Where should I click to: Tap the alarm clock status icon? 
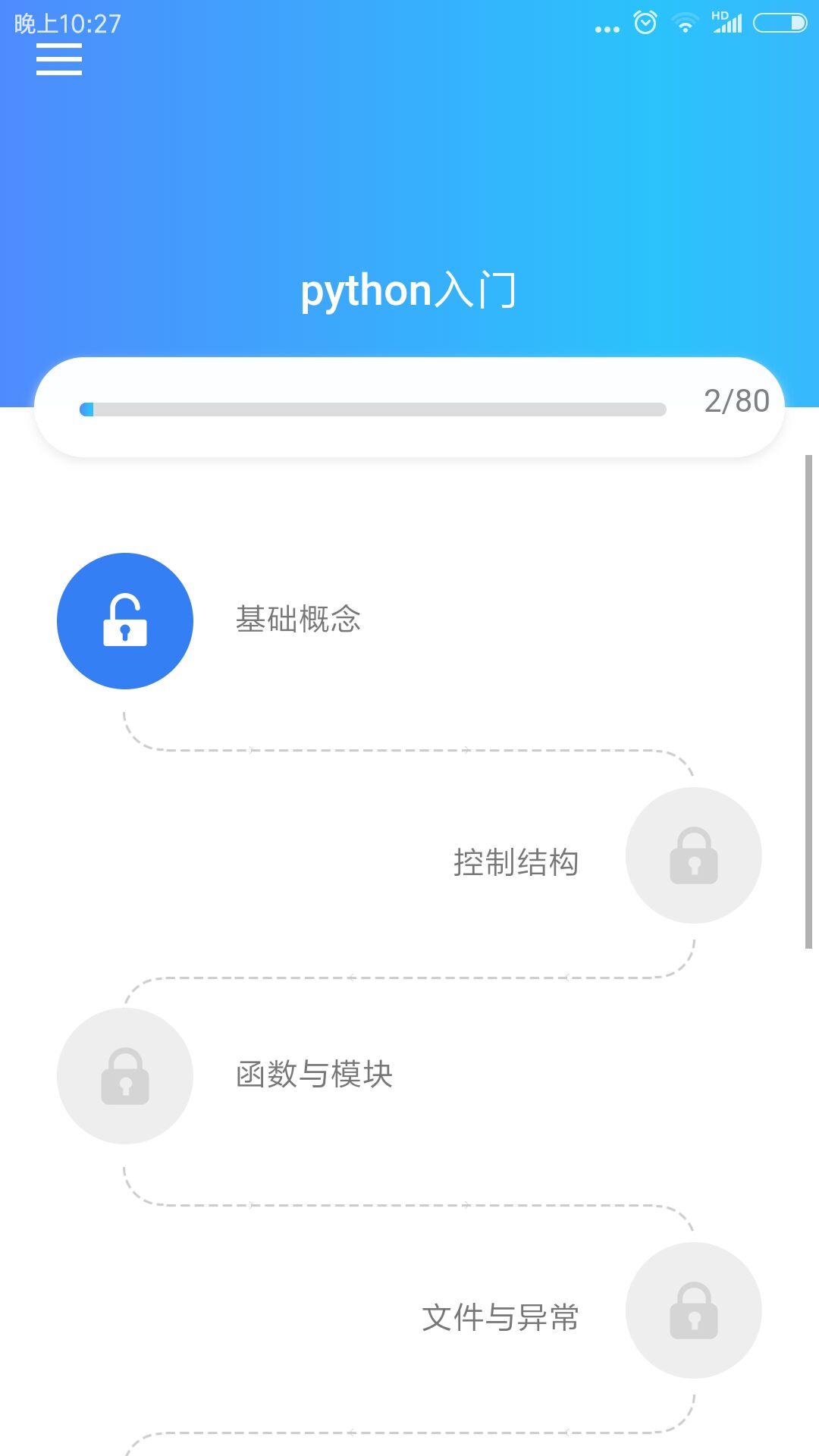click(644, 24)
